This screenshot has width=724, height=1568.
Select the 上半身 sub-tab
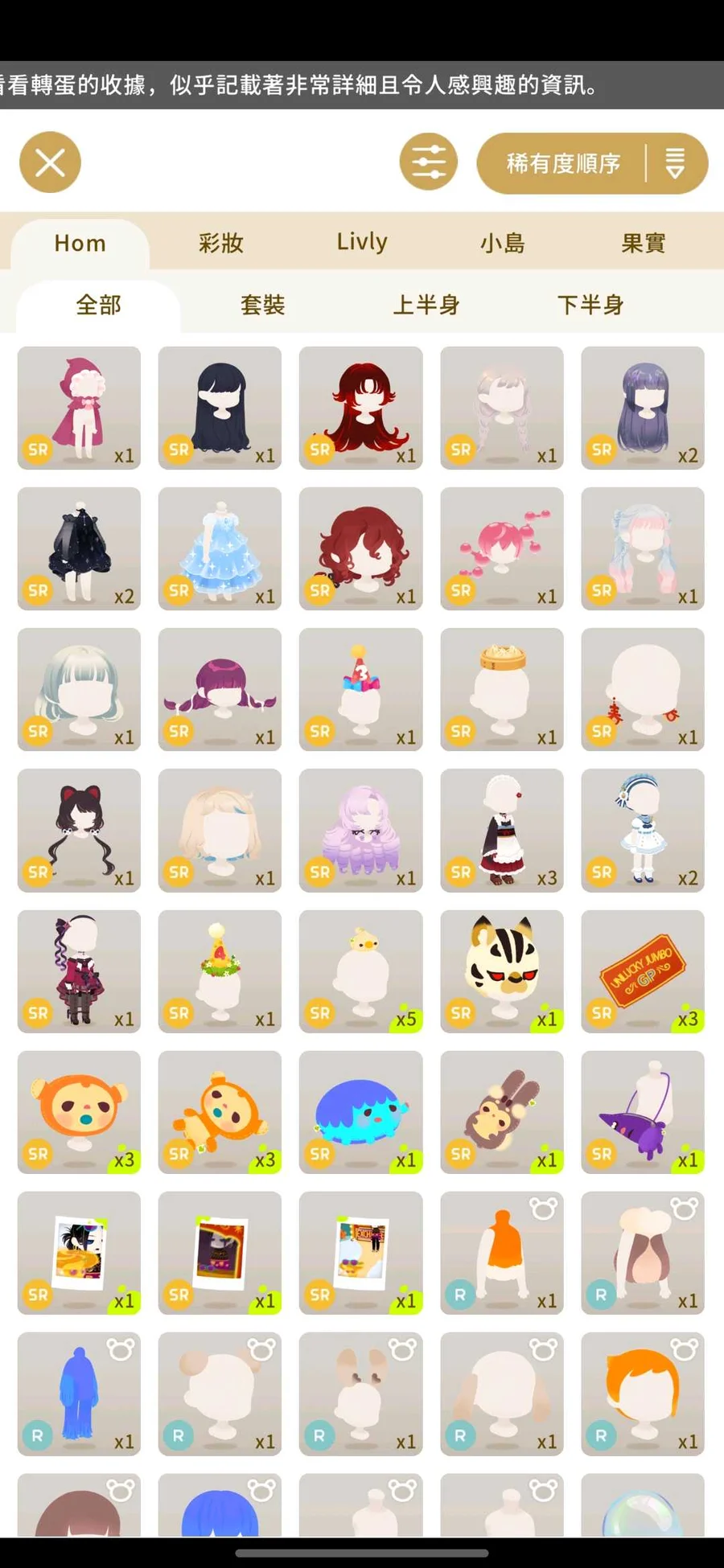click(426, 305)
